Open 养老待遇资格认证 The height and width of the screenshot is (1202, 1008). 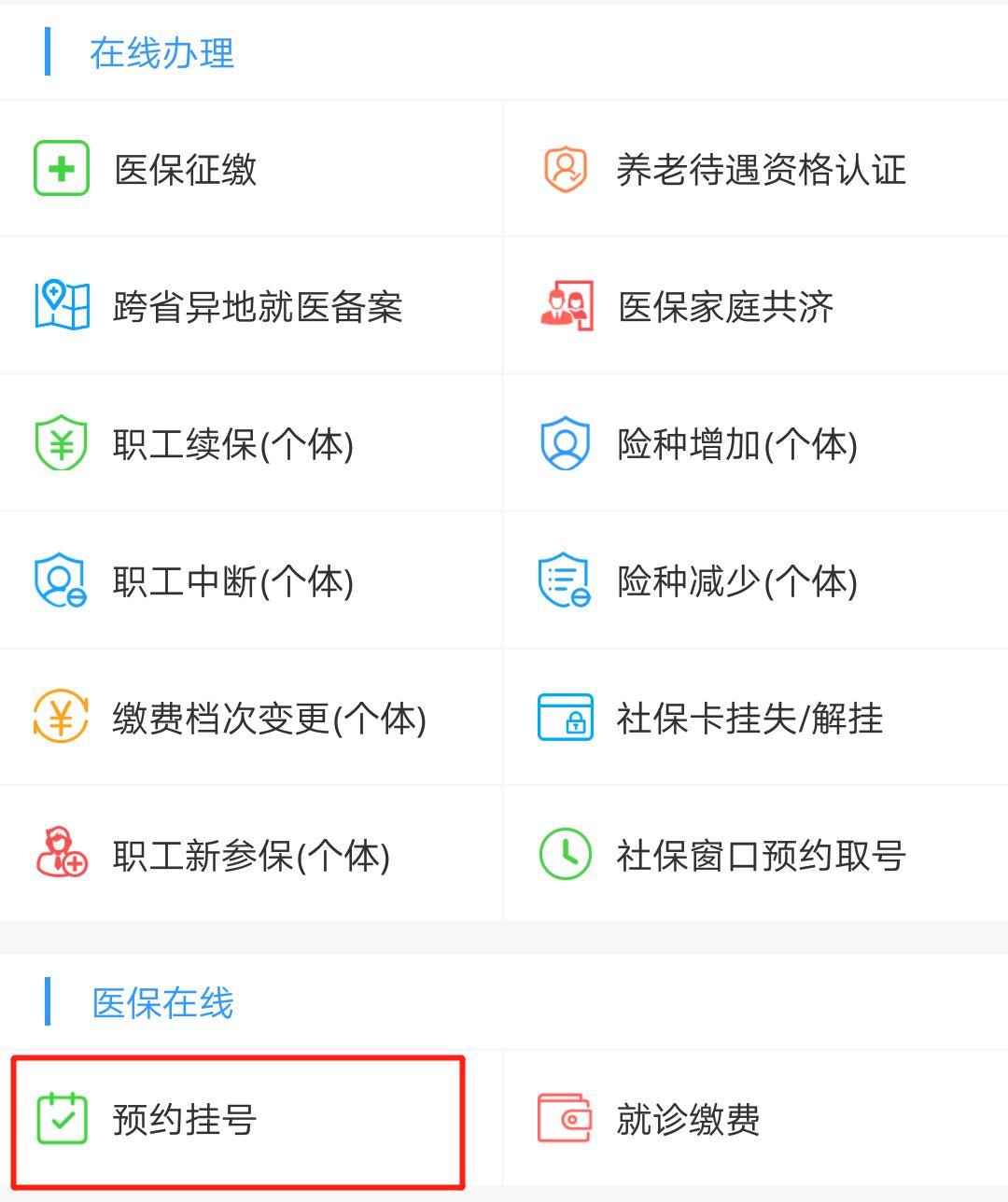click(x=760, y=170)
